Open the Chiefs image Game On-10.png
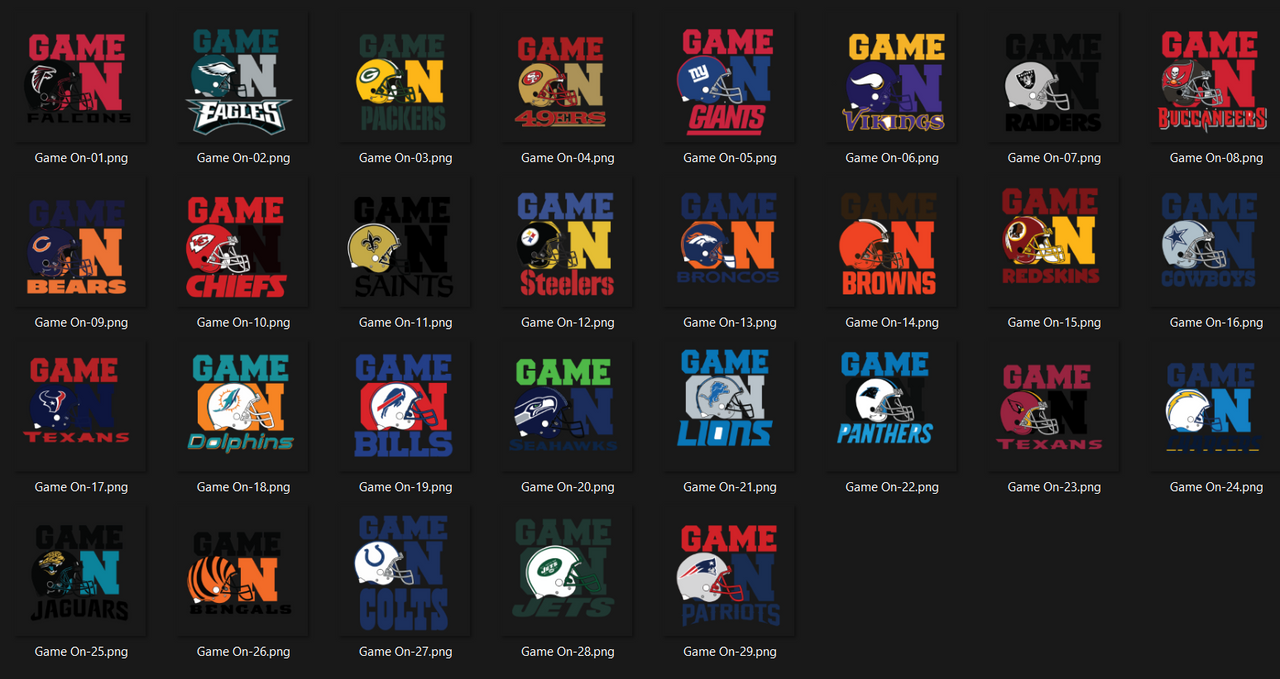Image resolution: width=1280 pixels, height=679 pixels. point(242,245)
